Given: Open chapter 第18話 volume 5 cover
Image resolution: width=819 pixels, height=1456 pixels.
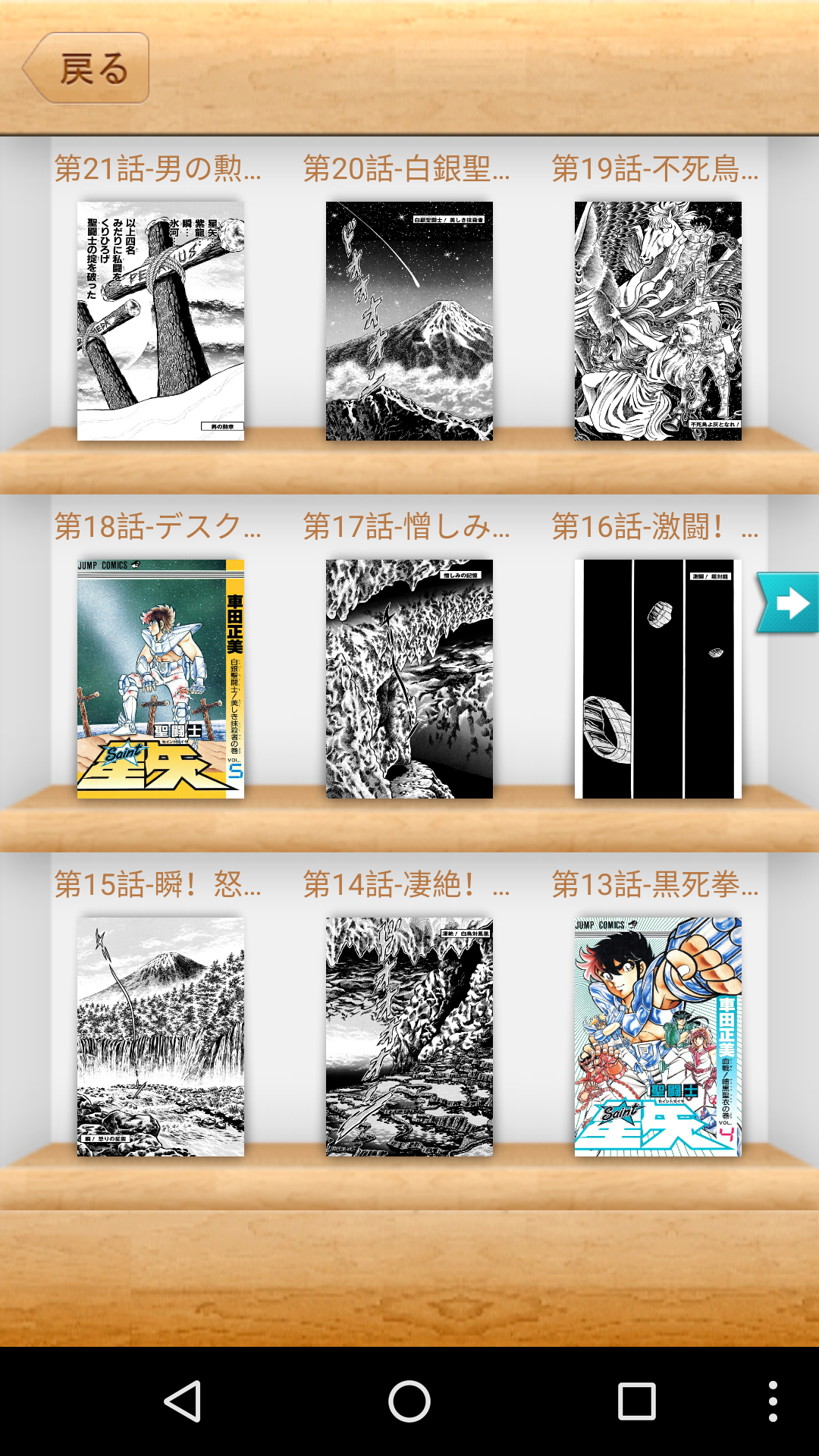Looking at the screenshot, I should coord(161,679).
